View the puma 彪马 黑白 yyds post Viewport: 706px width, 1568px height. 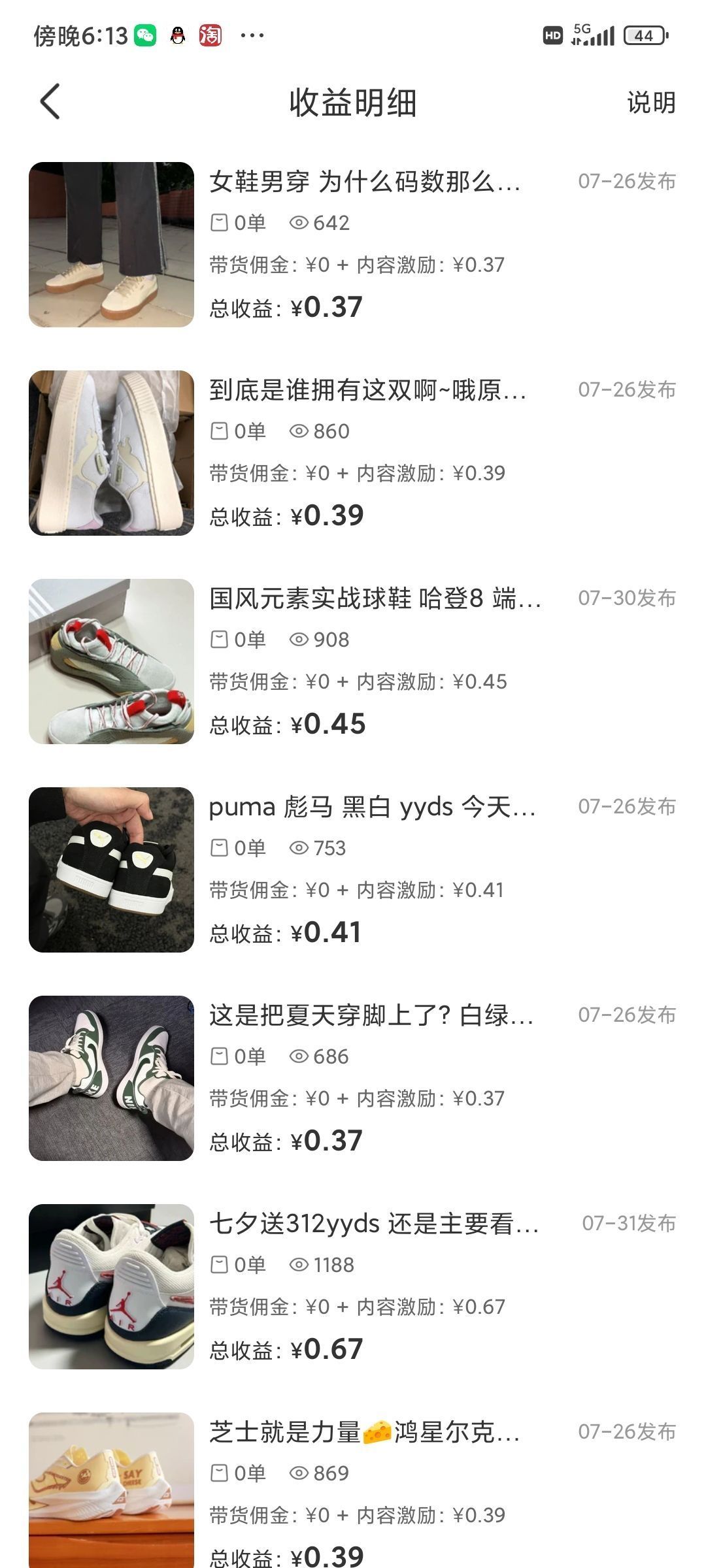click(372, 808)
